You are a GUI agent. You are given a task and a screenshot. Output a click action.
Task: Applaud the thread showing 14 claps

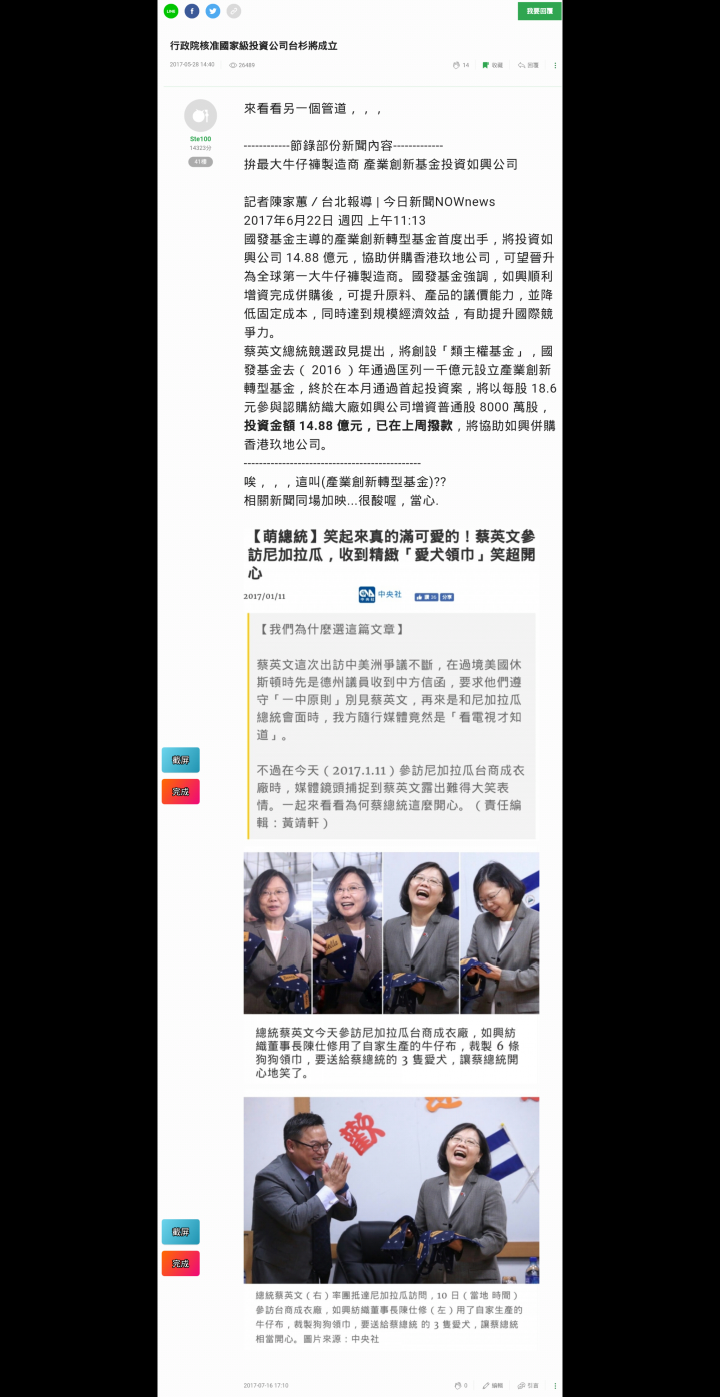[460, 65]
